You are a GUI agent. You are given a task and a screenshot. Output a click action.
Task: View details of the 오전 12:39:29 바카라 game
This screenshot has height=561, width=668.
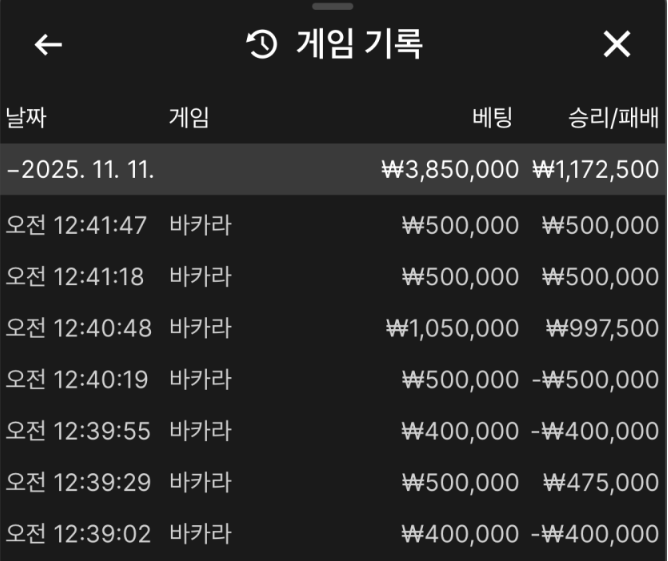tap(333, 482)
